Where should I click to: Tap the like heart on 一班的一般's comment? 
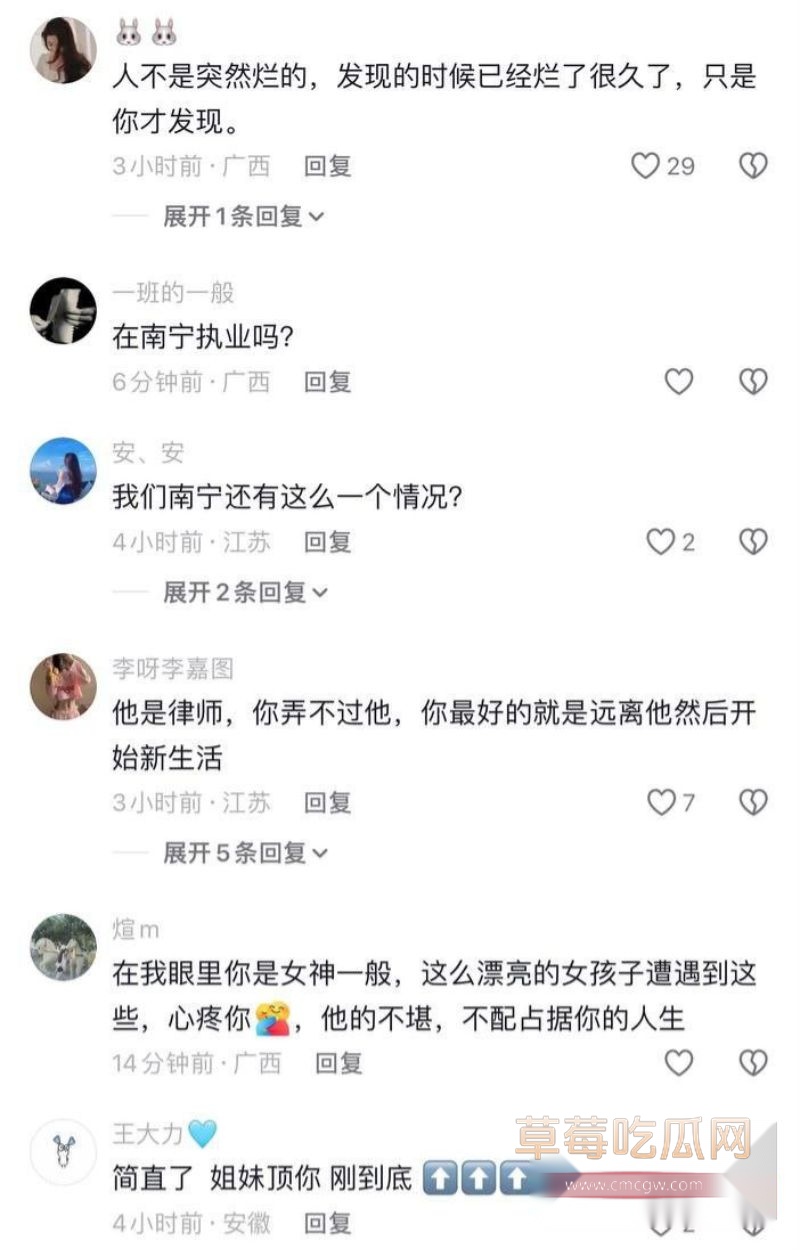(678, 381)
